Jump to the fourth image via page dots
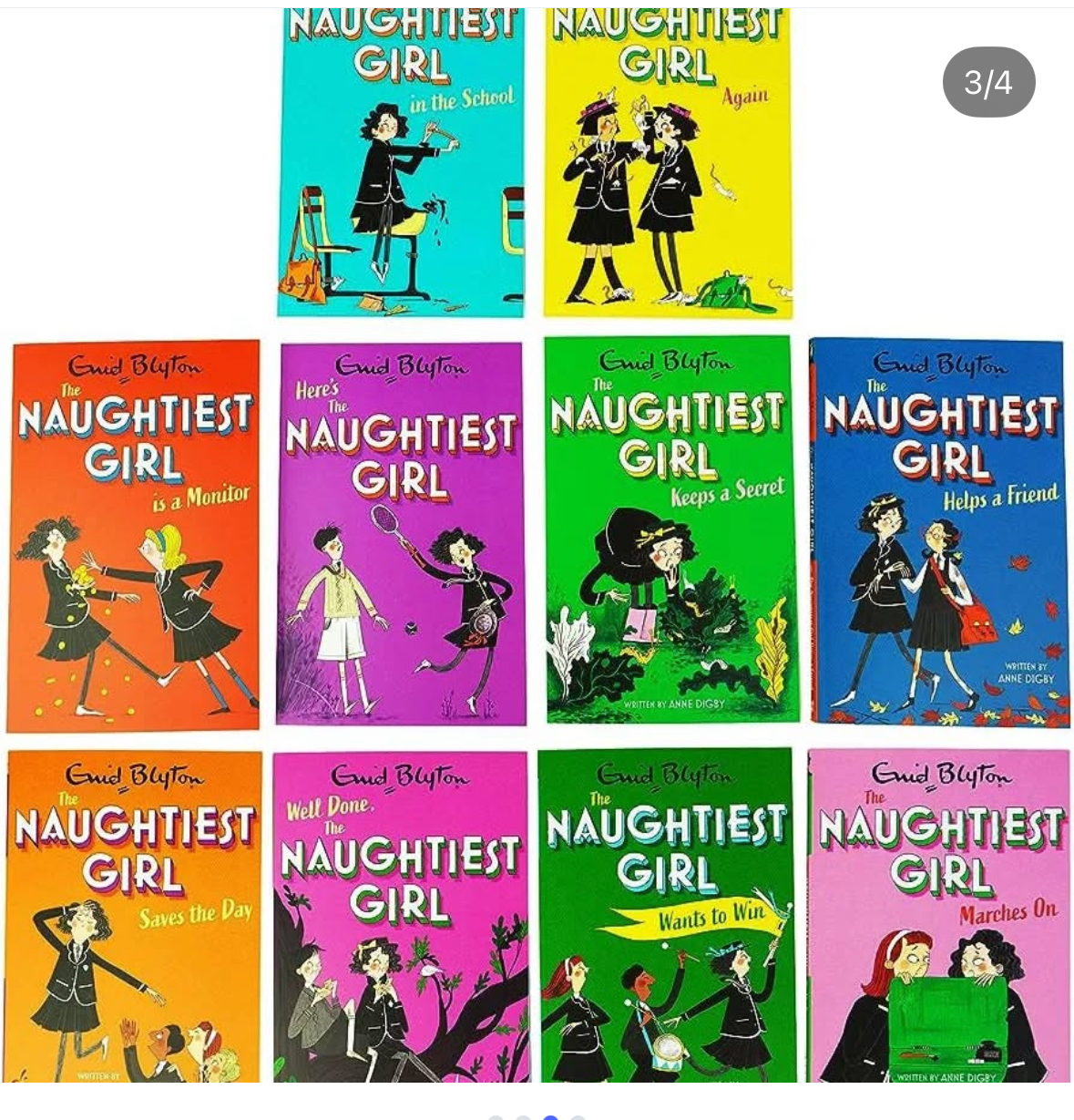The image size is (1074, 1120). click(x=578, y=1118)
